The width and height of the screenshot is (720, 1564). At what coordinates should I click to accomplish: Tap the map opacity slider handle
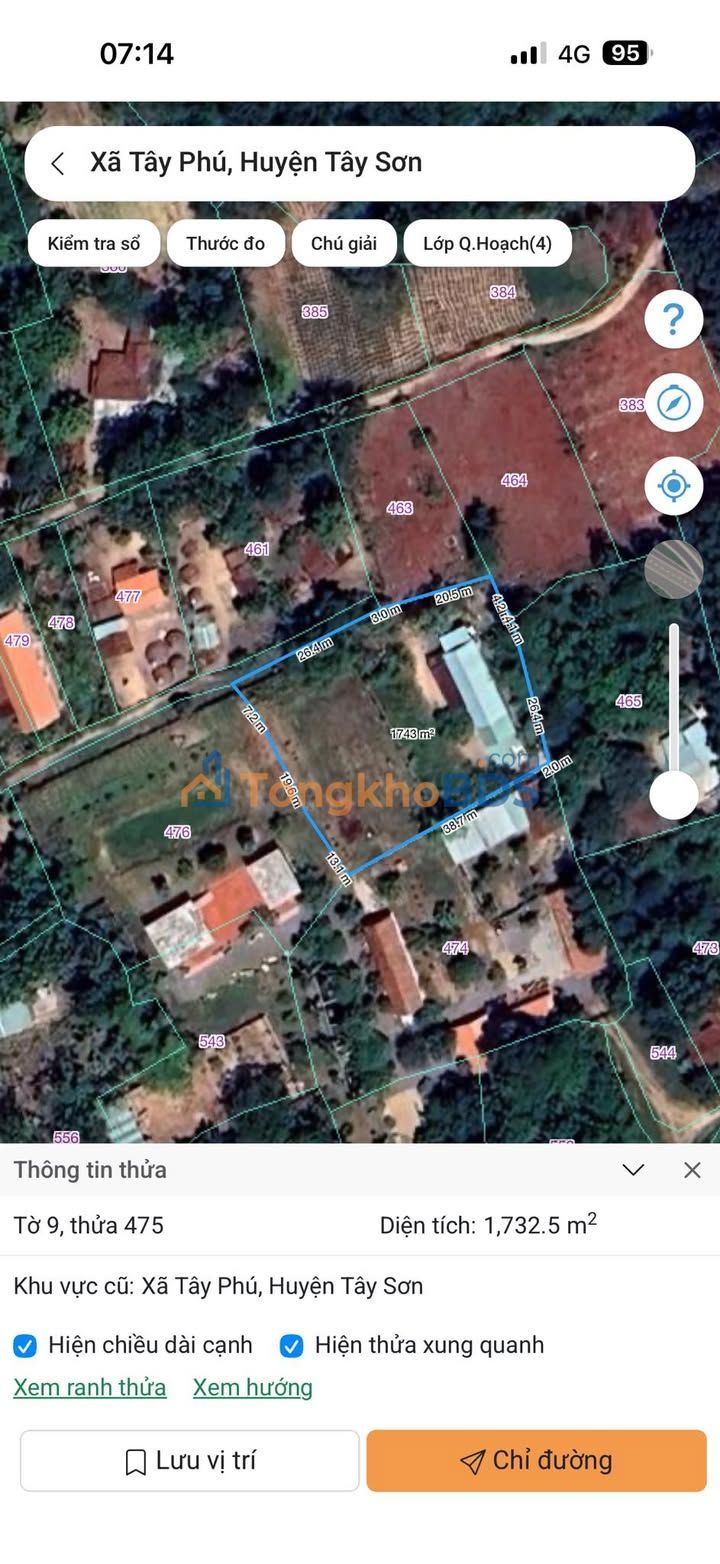(674, 796)
